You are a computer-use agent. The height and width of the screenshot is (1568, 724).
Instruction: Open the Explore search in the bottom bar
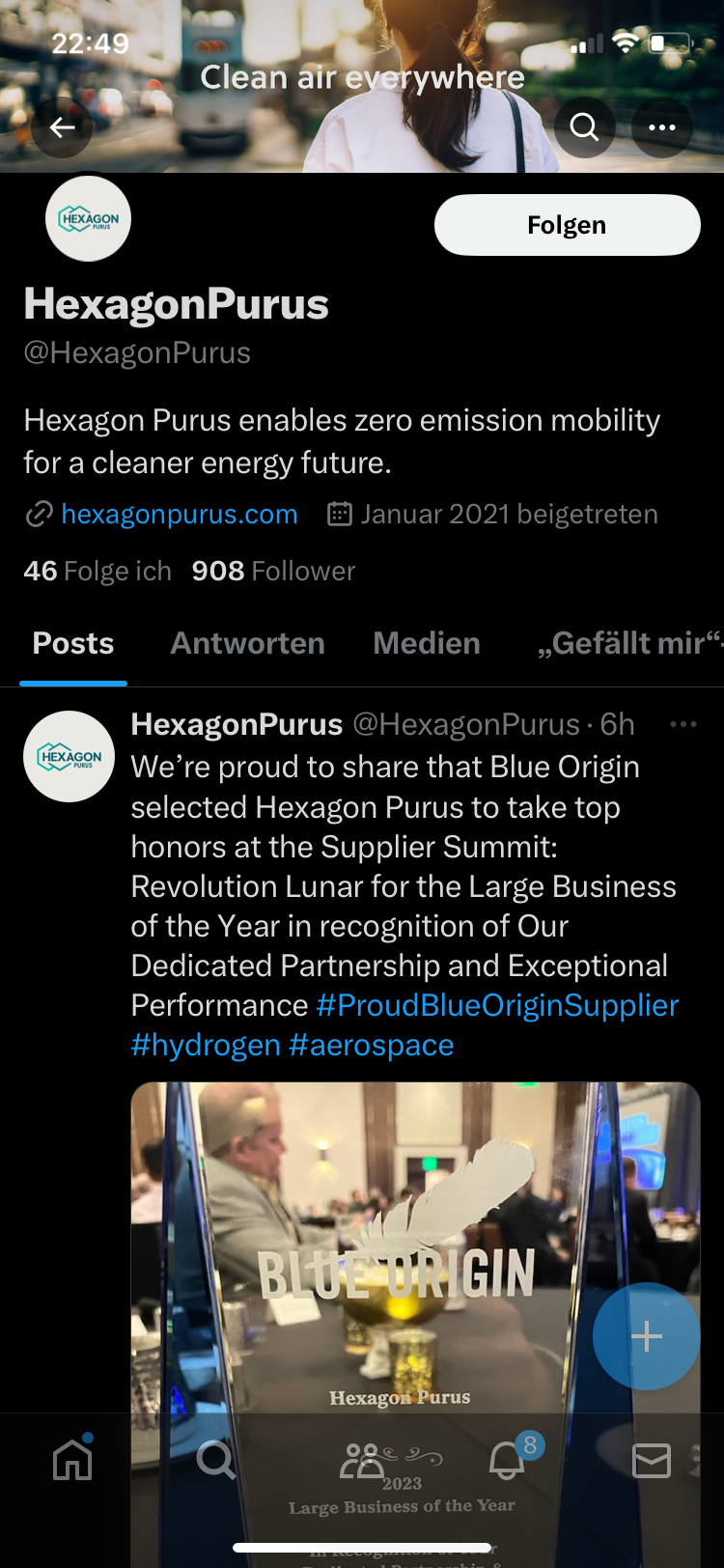(x=216, y=1460)
